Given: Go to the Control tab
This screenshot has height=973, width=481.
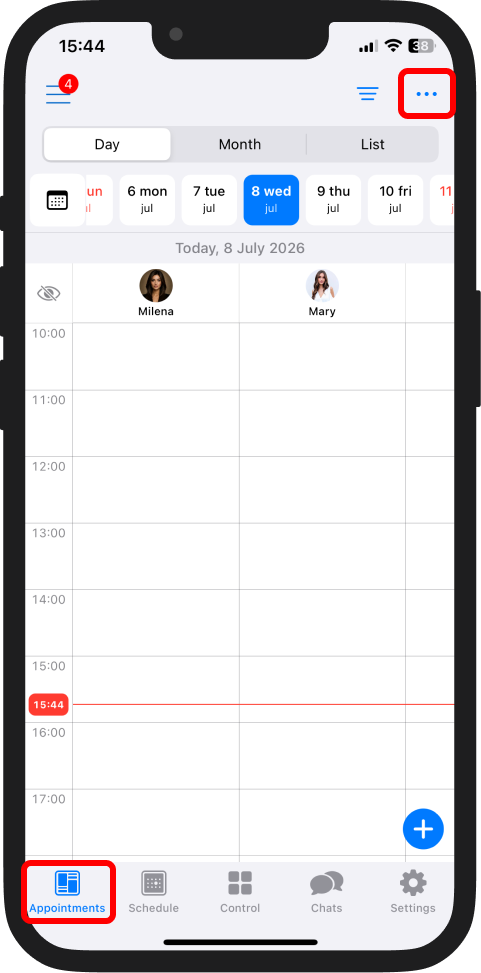Looking at the screenshot, I should coord(240,892).
